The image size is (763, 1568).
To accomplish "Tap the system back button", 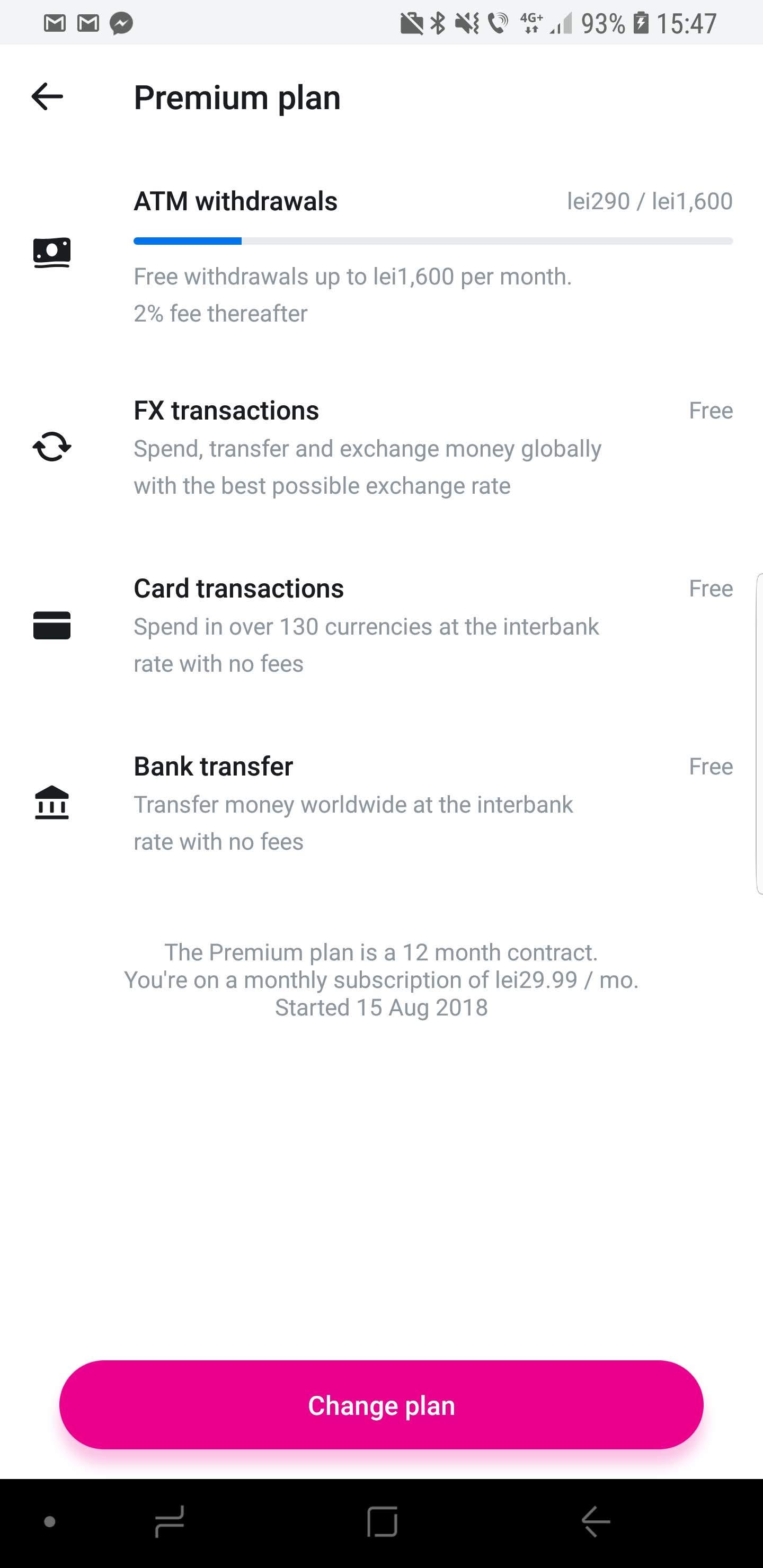I will (596, 1522).
